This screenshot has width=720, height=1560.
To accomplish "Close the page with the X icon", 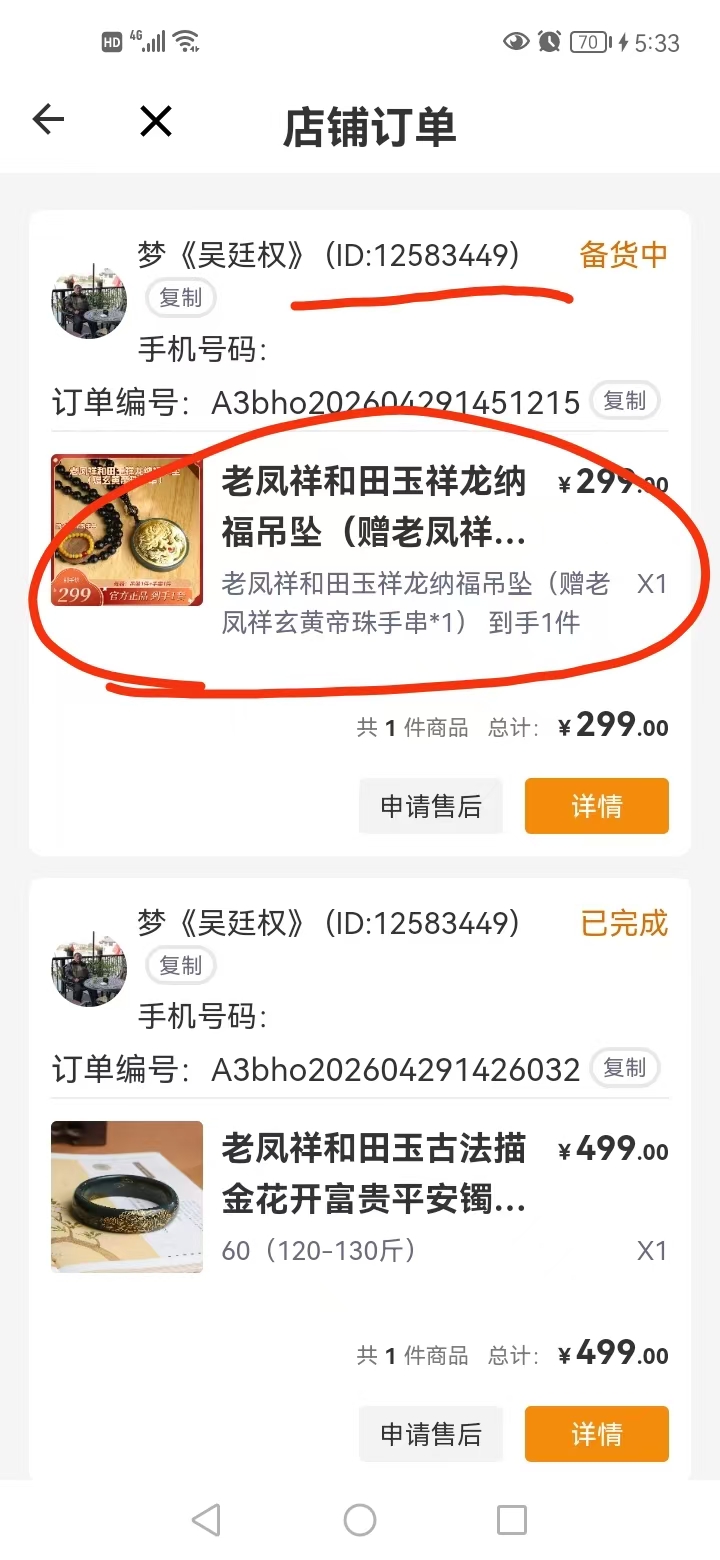I will (156, 121).
